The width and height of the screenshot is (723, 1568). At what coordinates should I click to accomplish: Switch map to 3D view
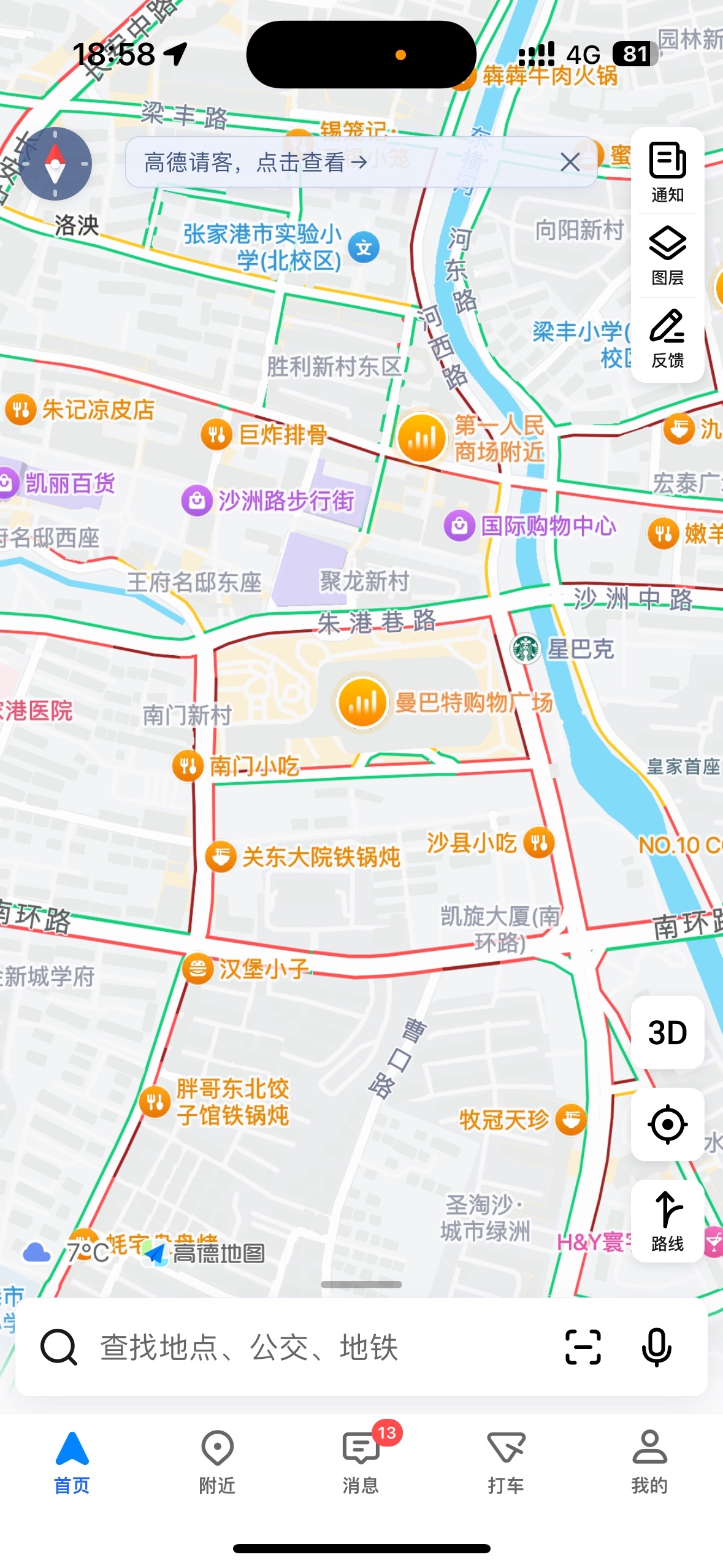click(x=667, y=1032)
